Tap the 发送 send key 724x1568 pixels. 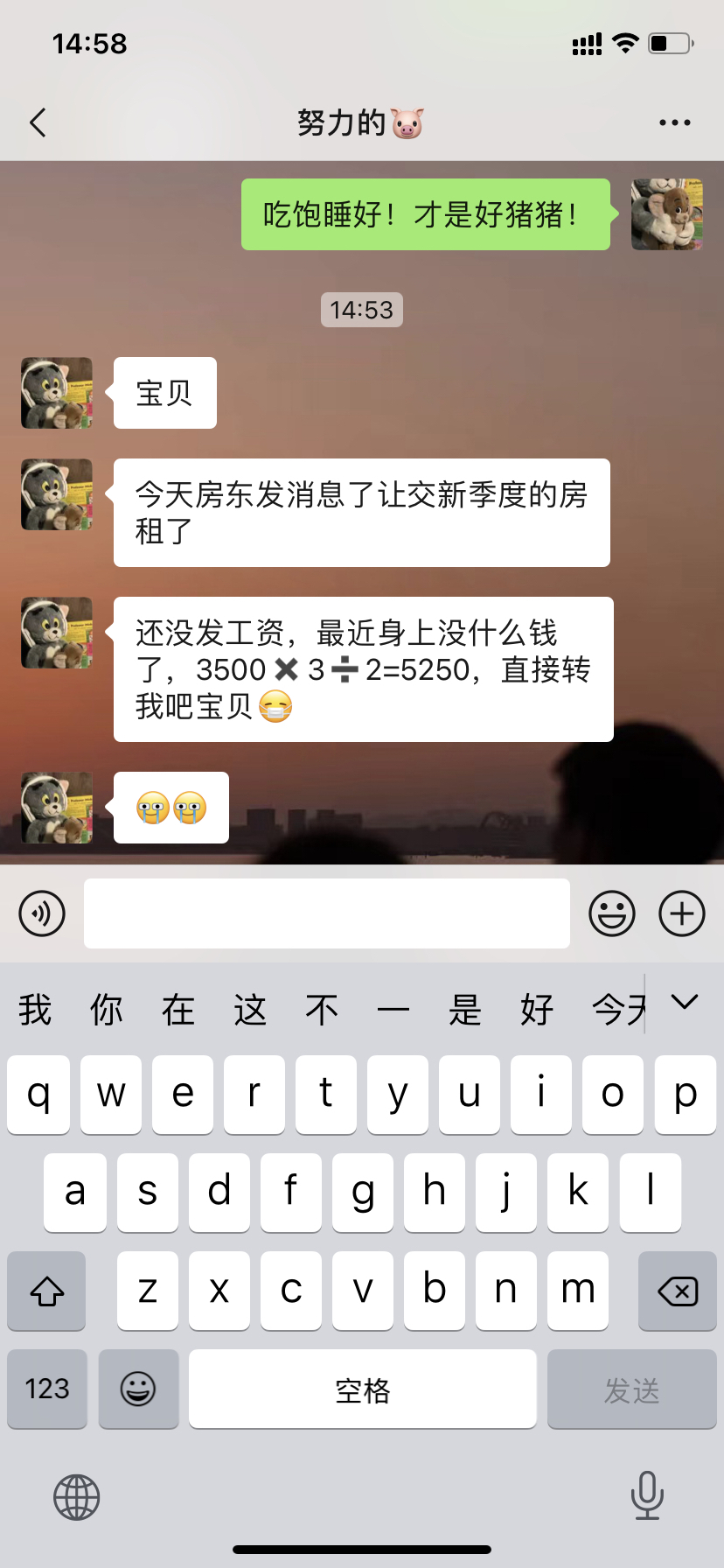[631, 1389]
